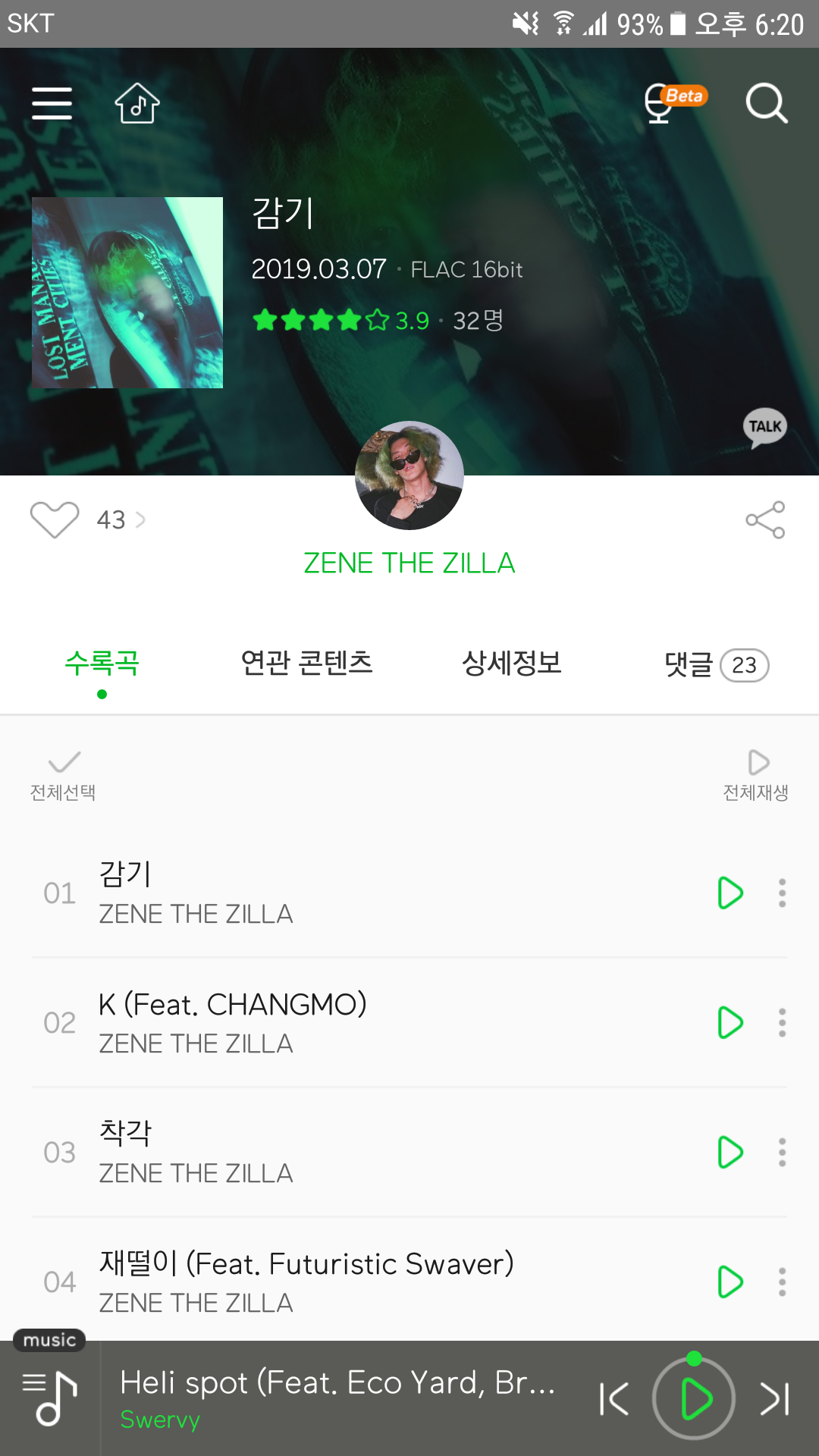Select all tracks with 전체선택
819x1456 pixels.
63,775
